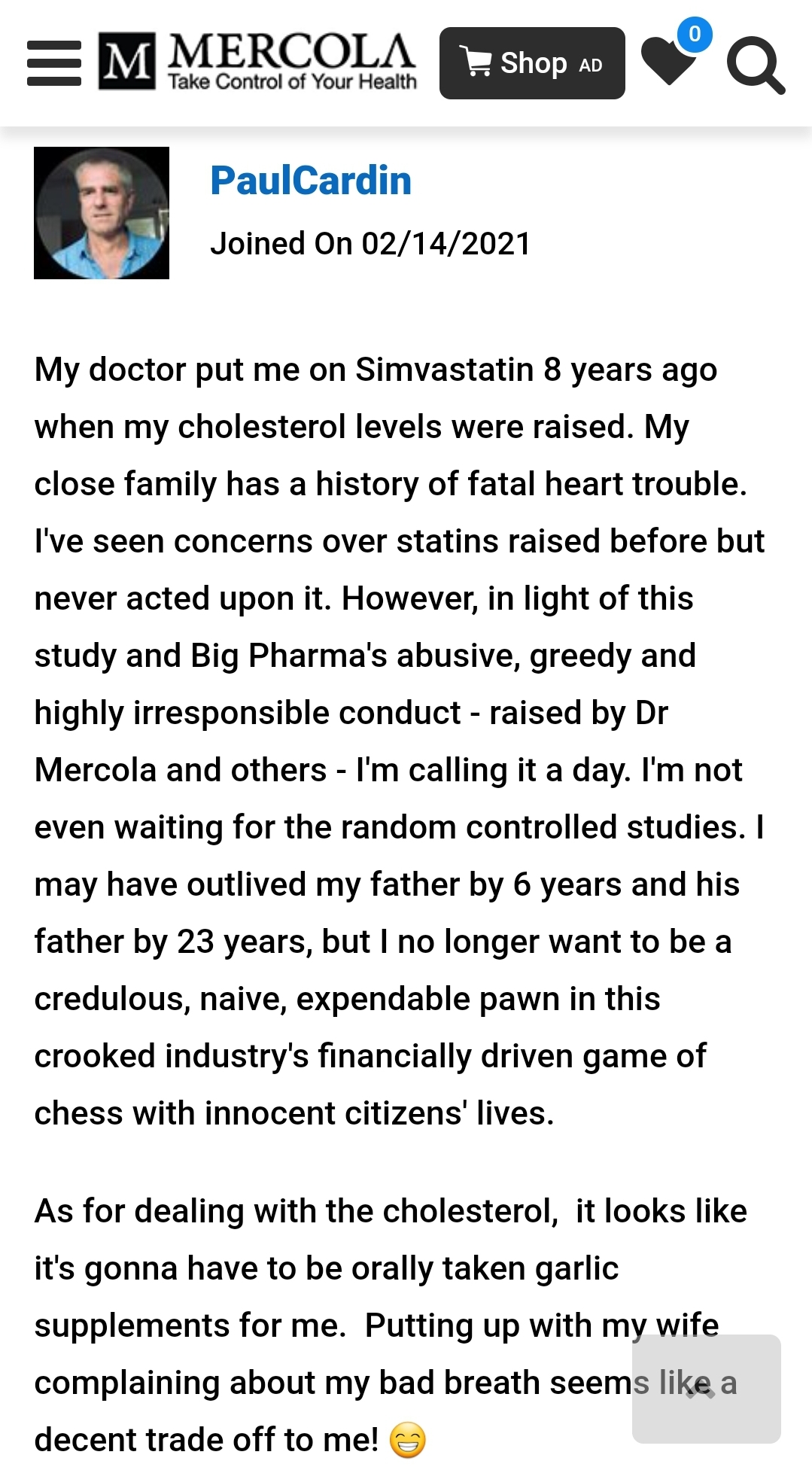Open site search magnifier
Viewport: 812px width, 1467px height.
click(x=756, y=65)
